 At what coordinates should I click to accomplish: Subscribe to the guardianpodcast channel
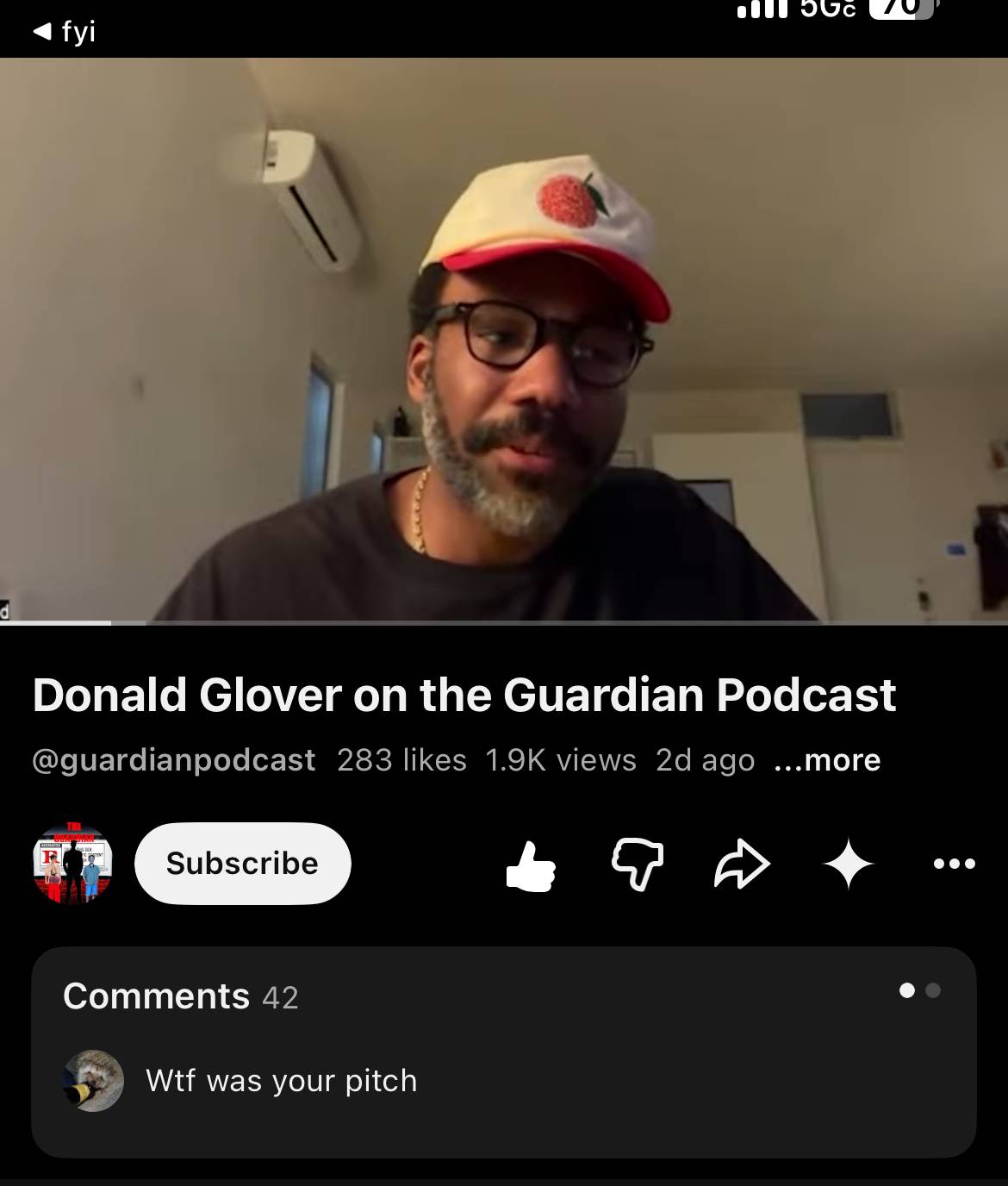coord(243,864)
